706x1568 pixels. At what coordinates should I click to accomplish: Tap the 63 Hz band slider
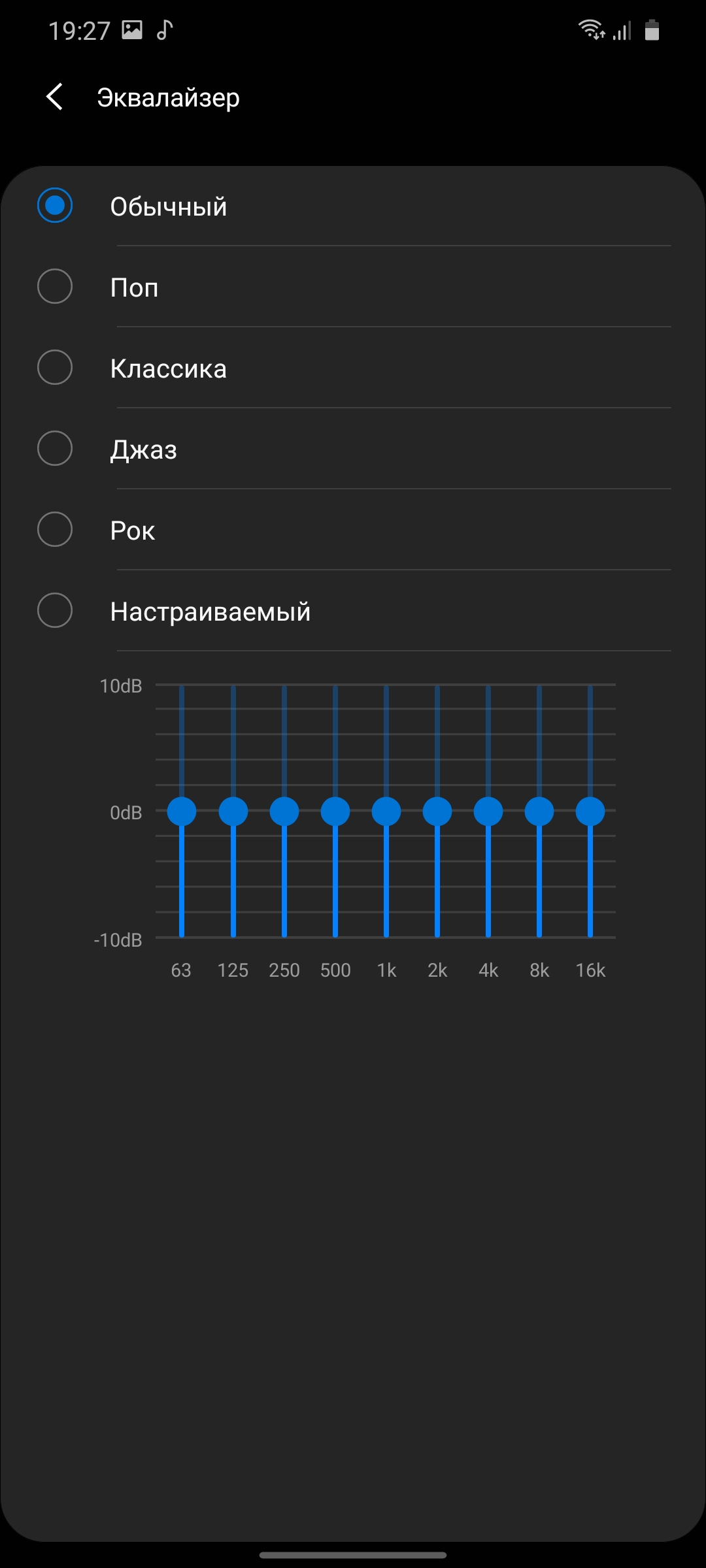click(182, 811)
